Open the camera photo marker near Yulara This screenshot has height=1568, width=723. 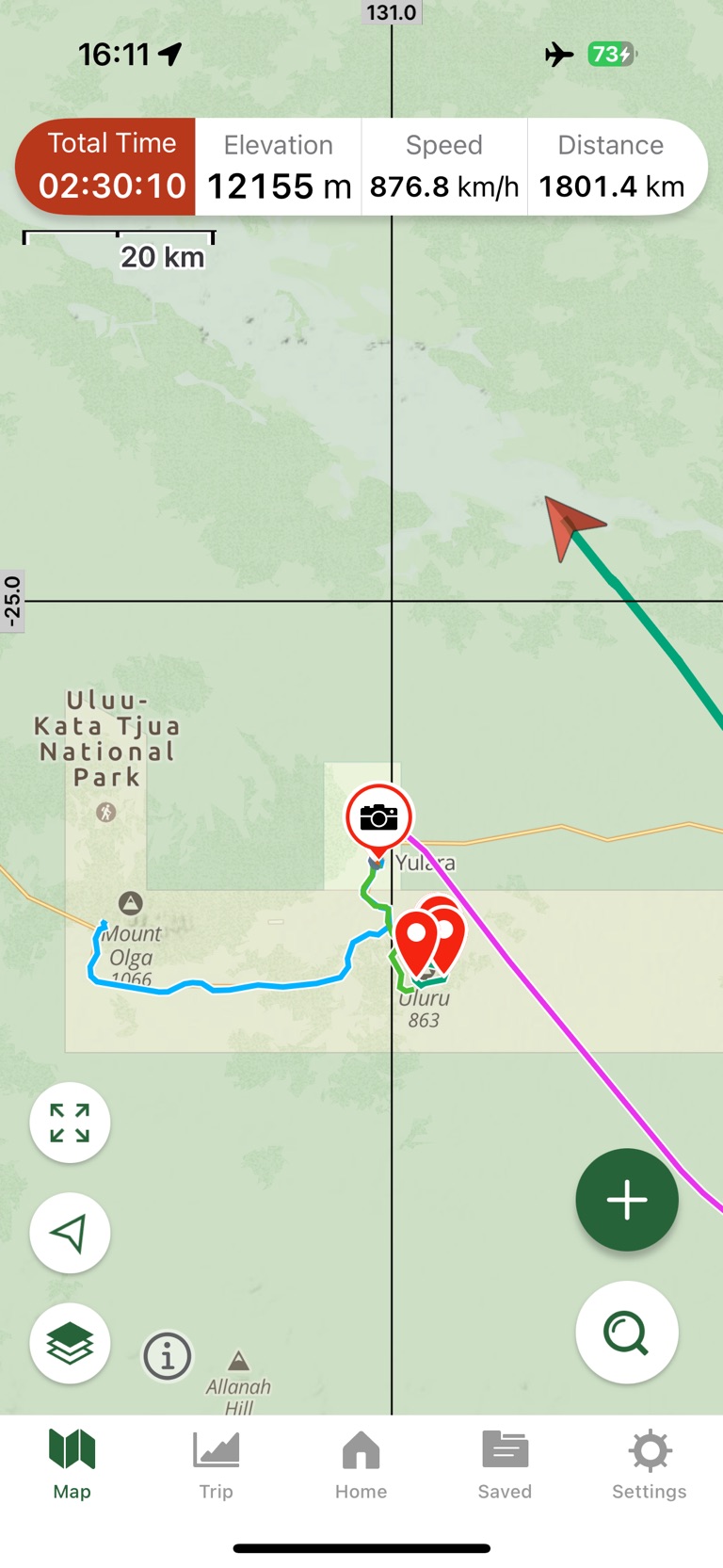click(x=378, y=817)
